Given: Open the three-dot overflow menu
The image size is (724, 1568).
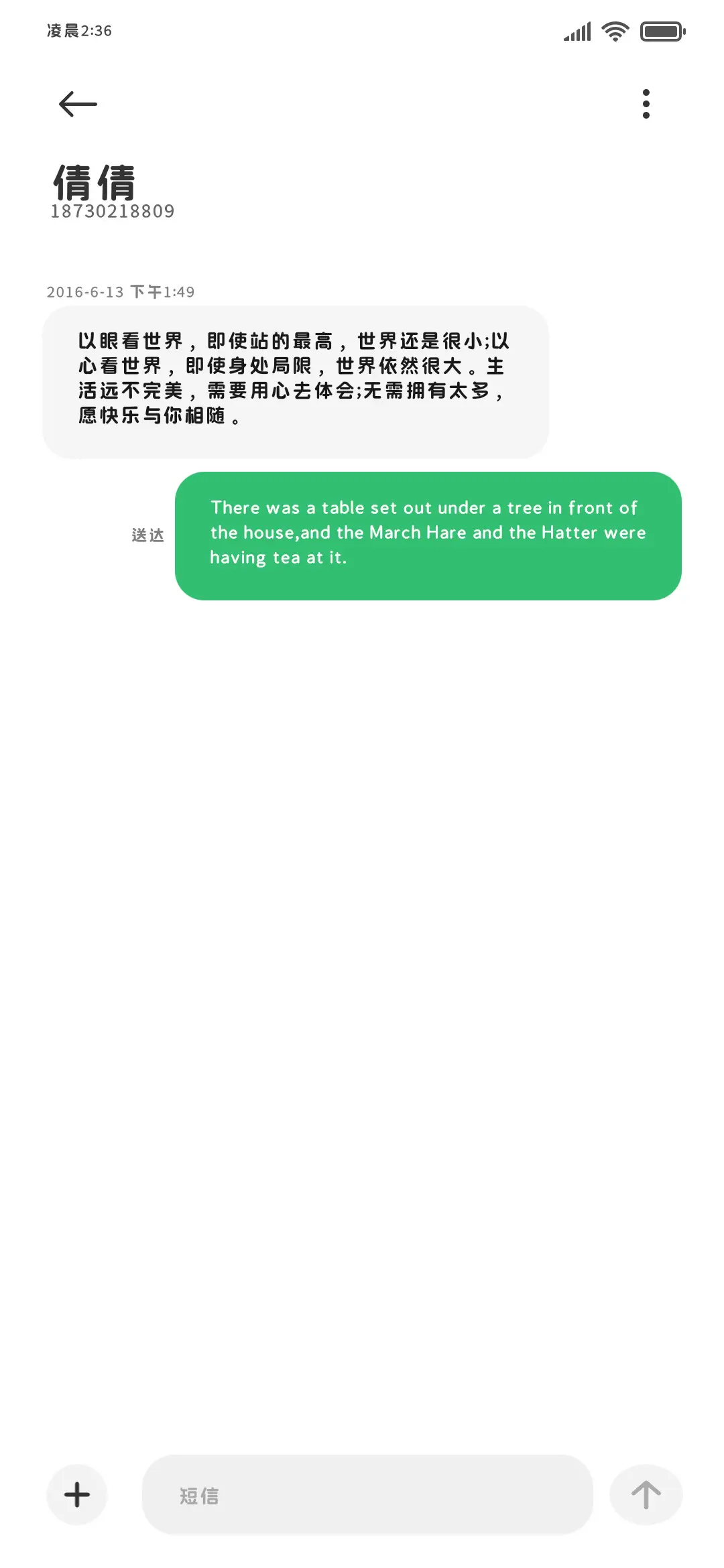Looking at the screenshot, I should tap(646, 104).
